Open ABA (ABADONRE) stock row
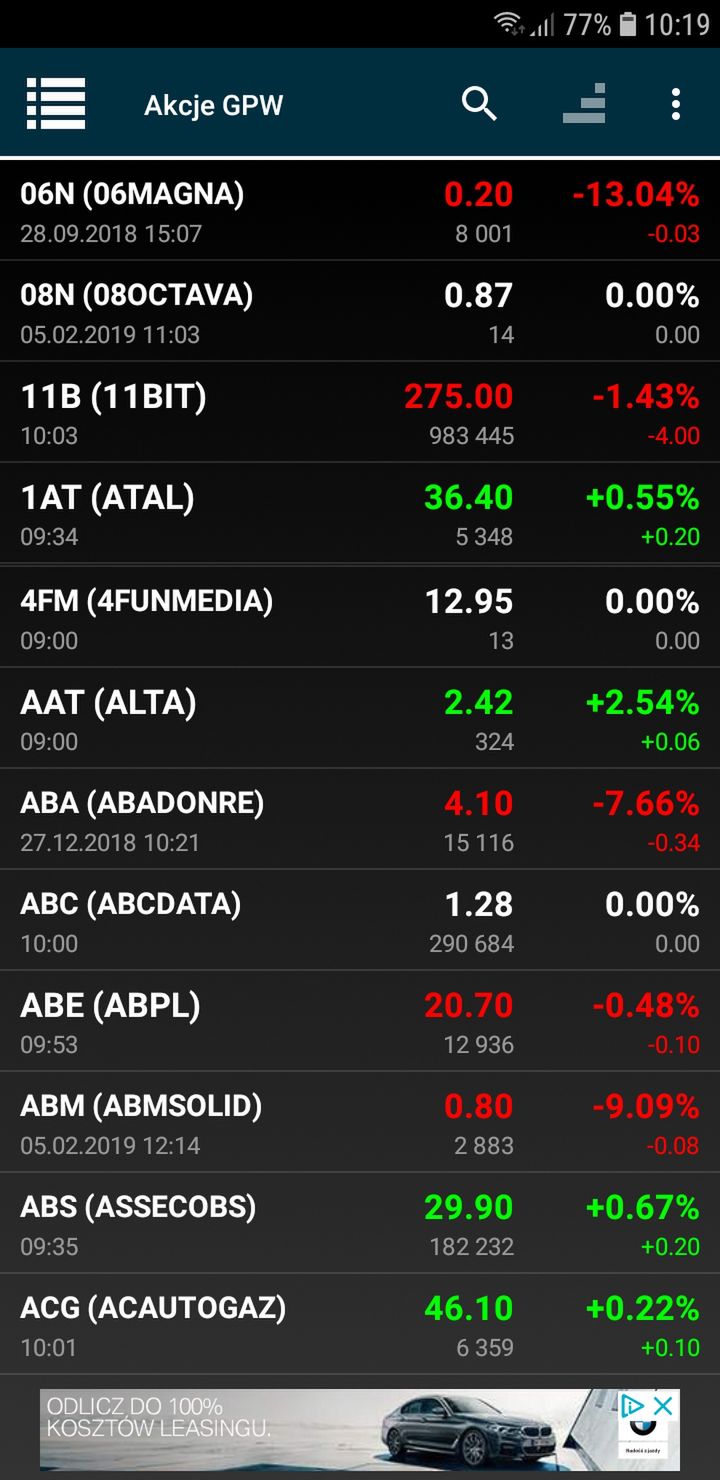Screen dimensions: 720x1480 [360, 819]
